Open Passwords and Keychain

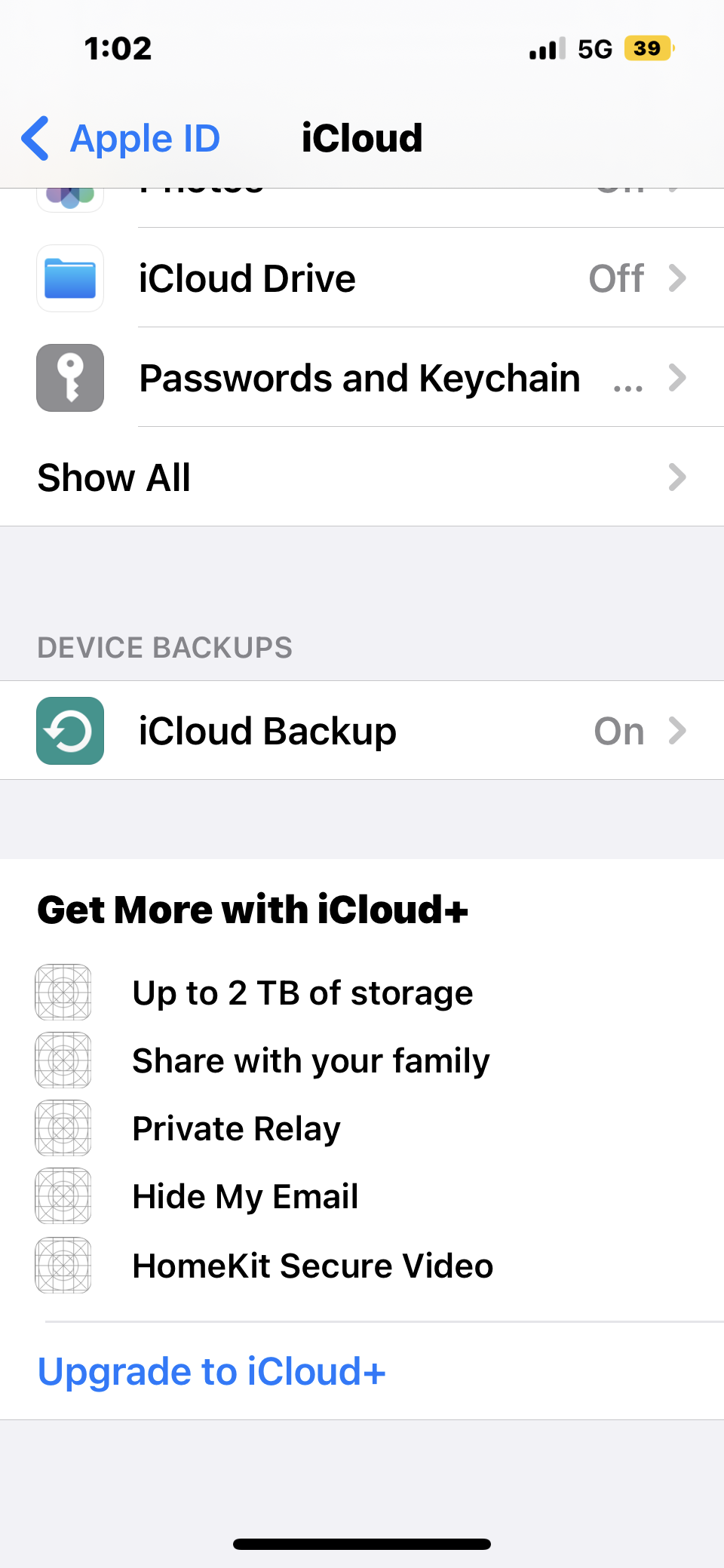[362, 378]
